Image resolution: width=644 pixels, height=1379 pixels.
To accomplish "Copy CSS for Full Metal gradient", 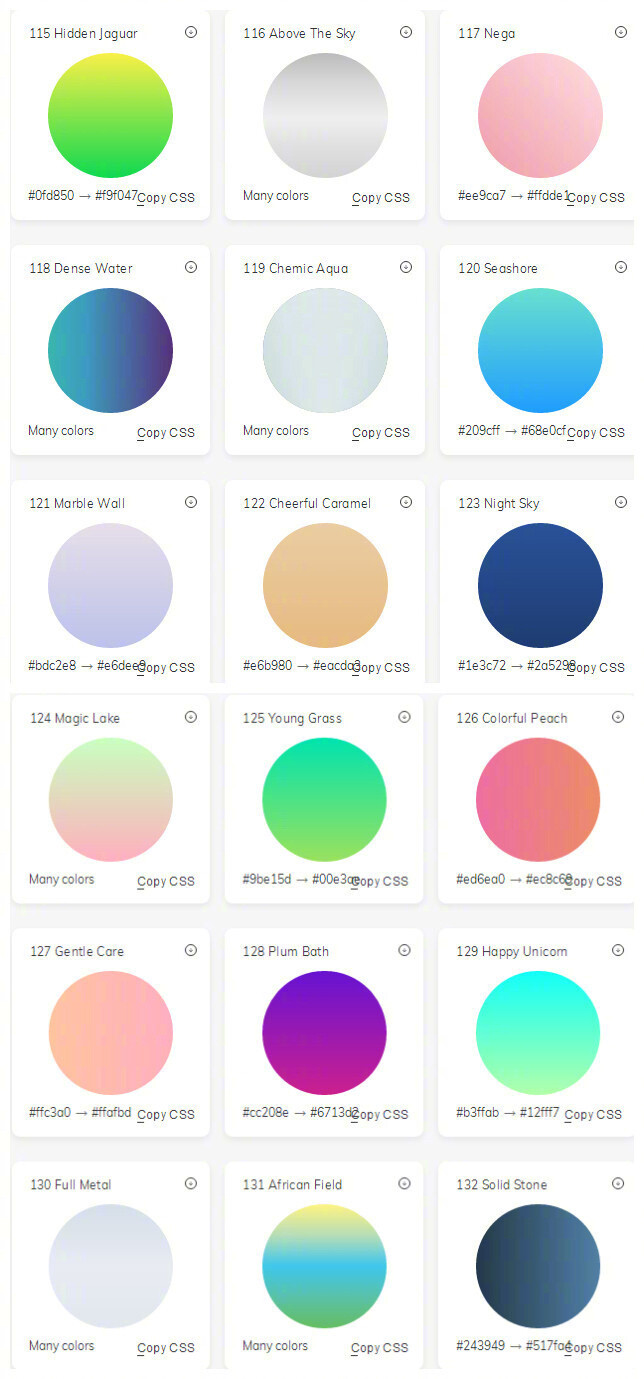I will [x=166, y=1348].
